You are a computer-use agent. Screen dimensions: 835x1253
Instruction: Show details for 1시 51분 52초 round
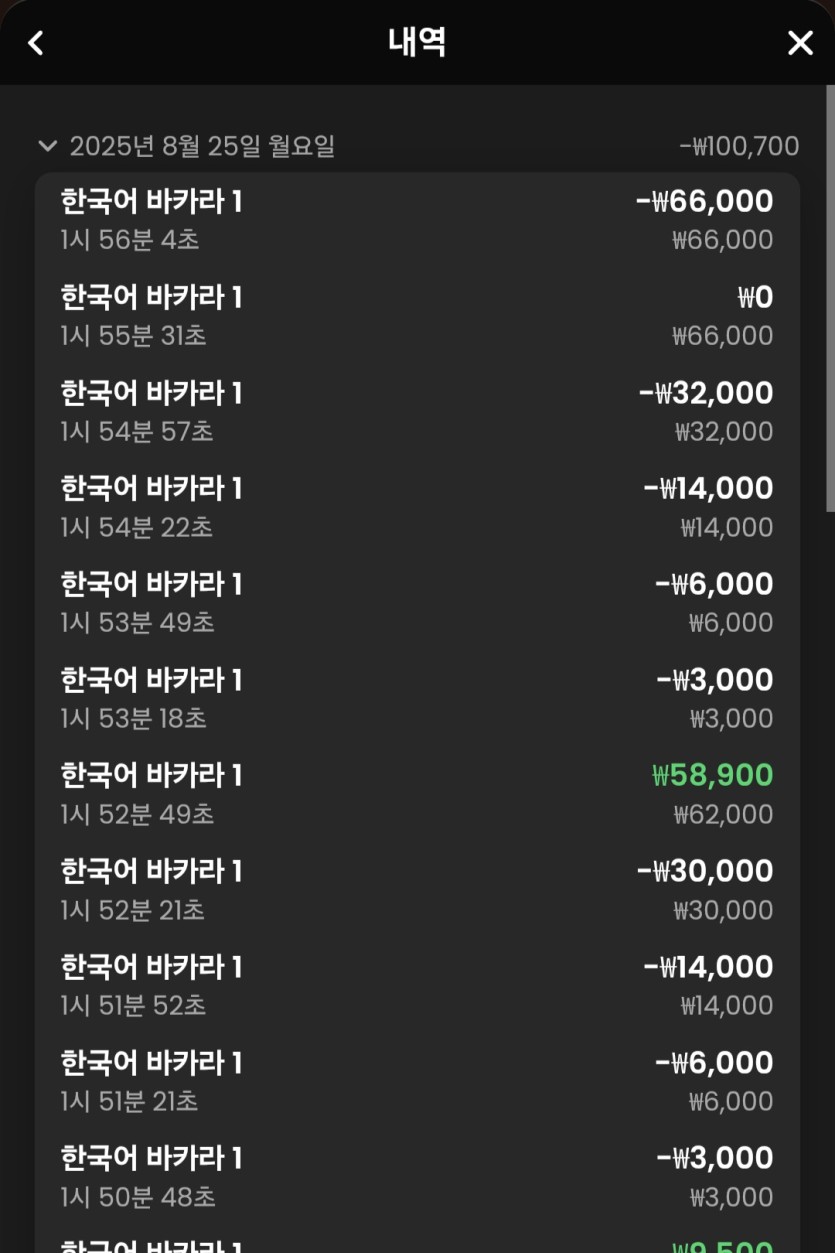(417, 986)
